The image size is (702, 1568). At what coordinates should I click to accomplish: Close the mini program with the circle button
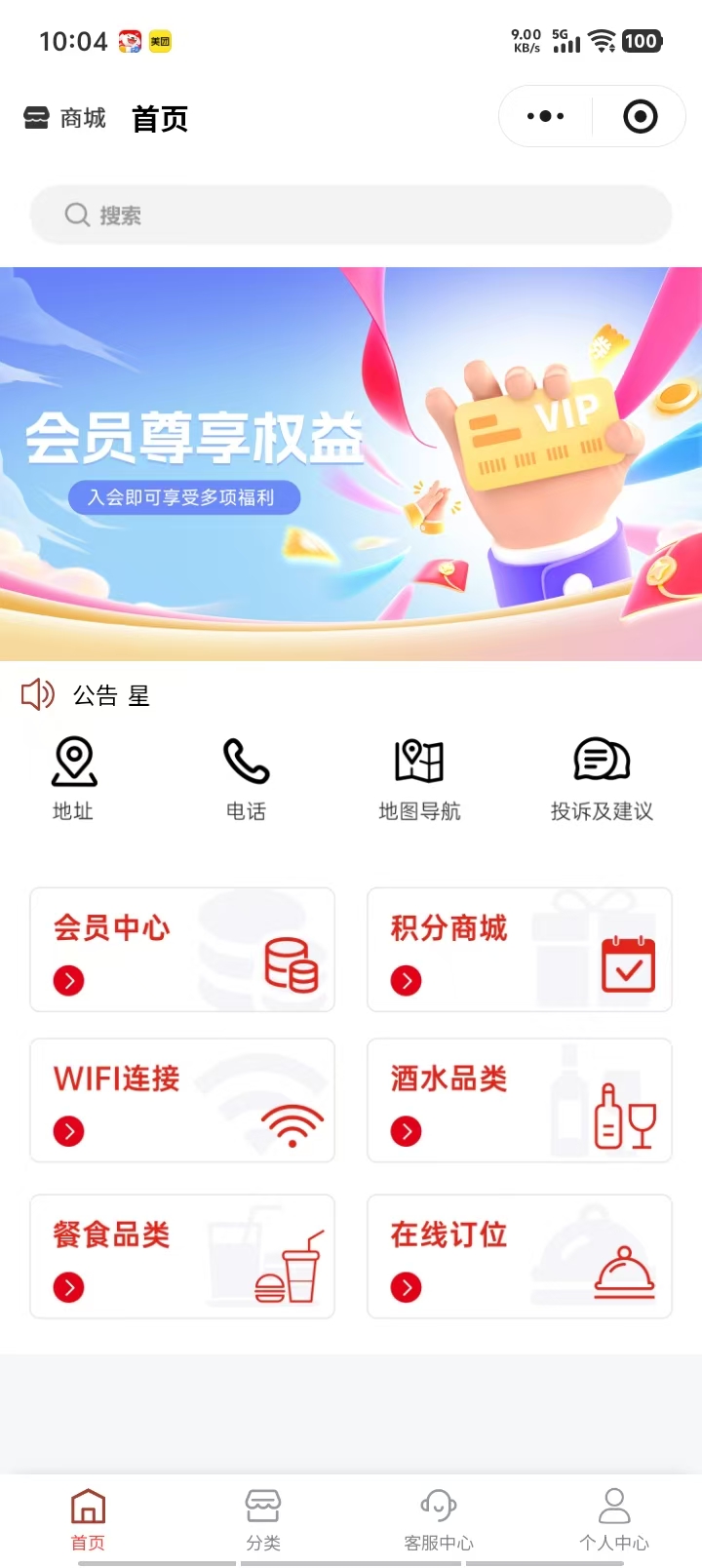(640, 117)
